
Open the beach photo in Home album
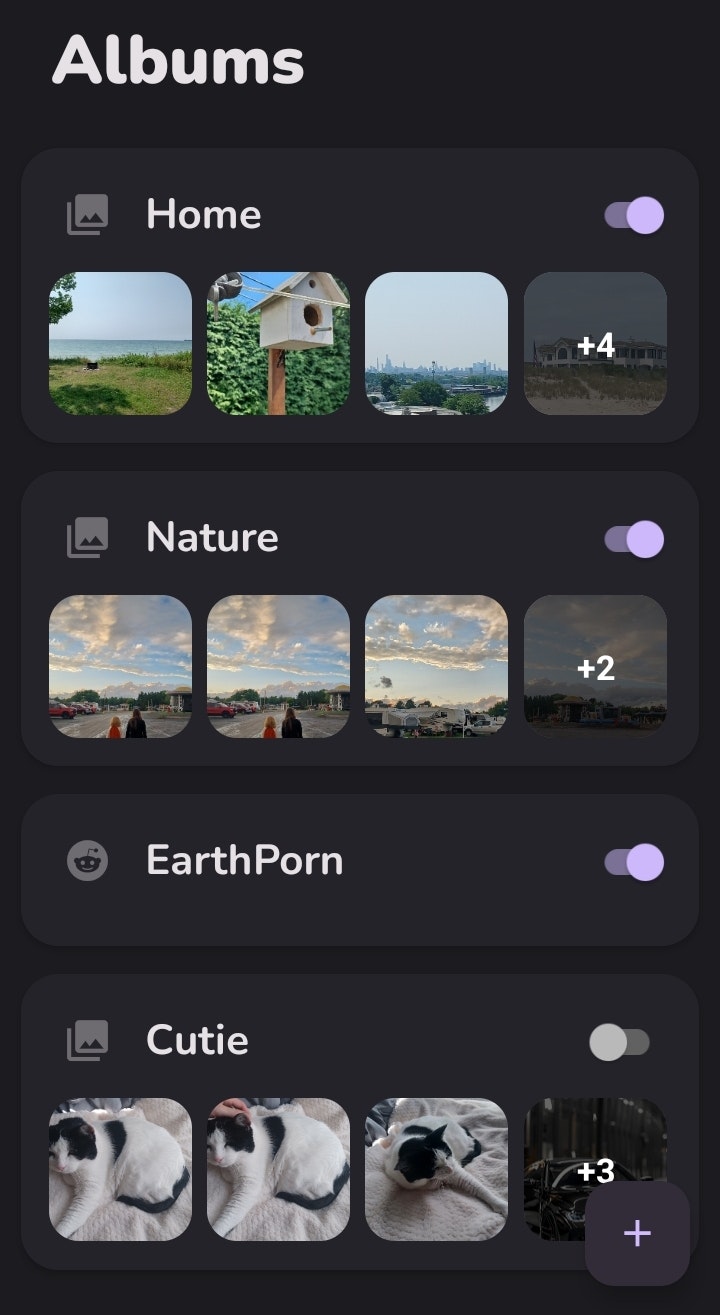click(x=120, y=344)
